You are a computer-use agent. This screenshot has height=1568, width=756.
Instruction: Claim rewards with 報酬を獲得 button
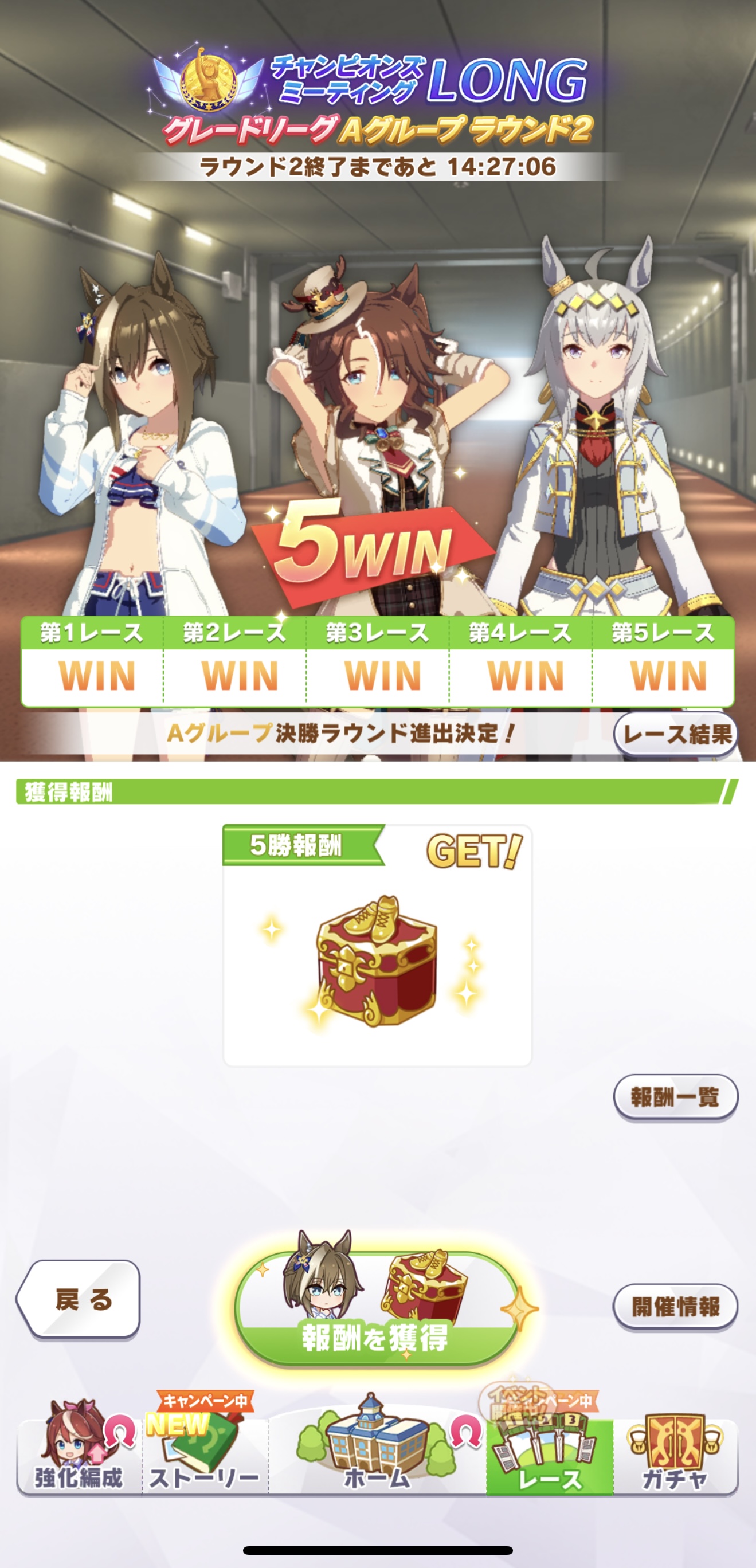tap(376, 1310)
